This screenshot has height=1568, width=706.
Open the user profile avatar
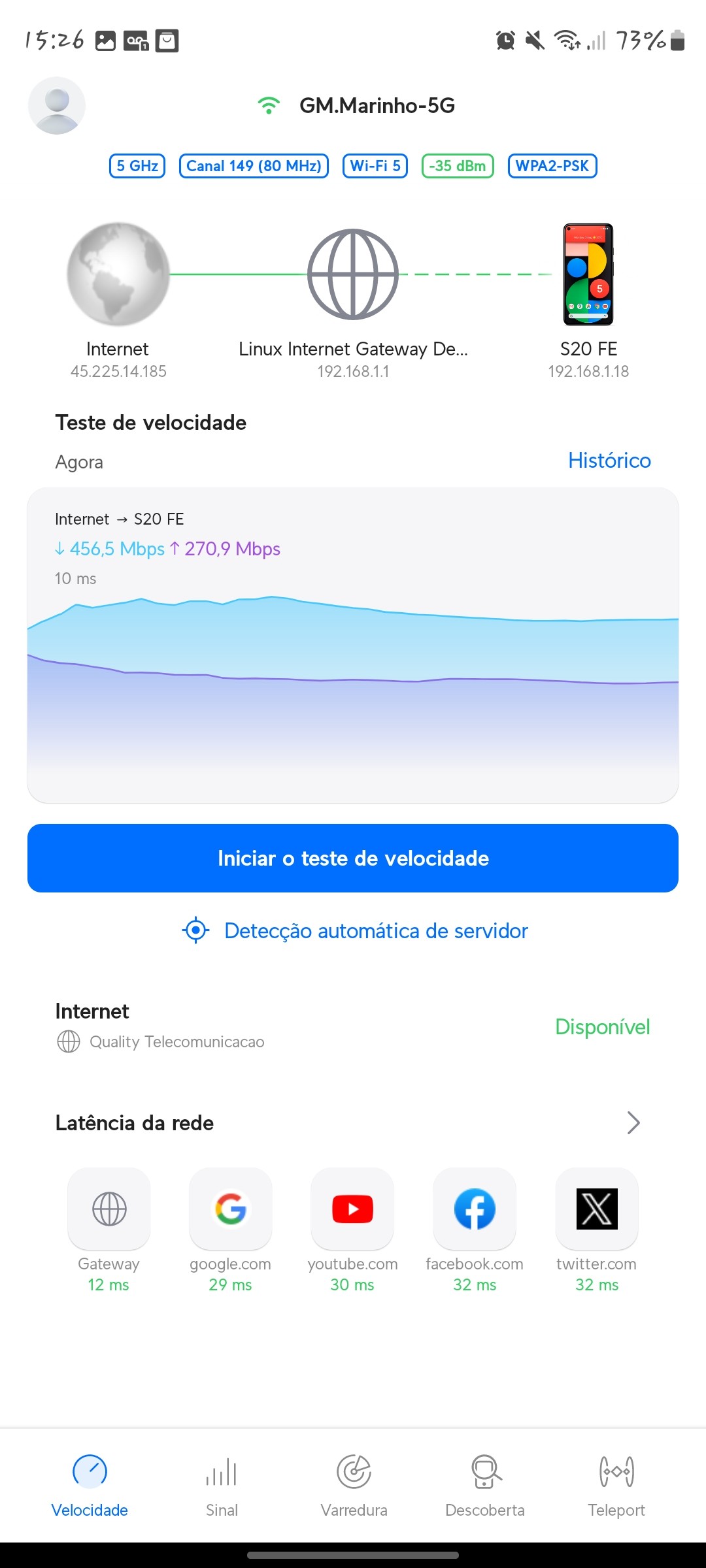pyautogui.click(x=57, y=106)
